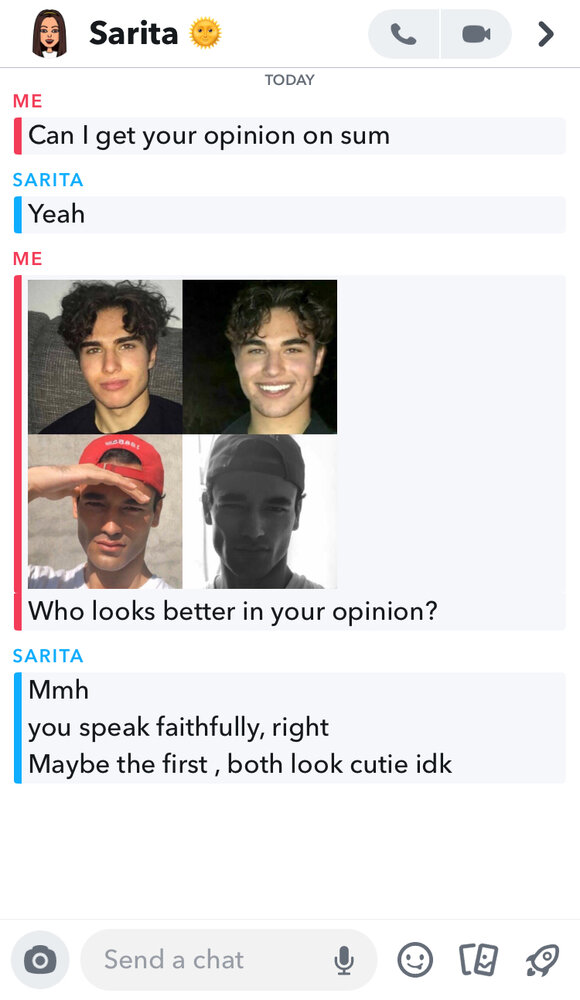View the sent photo collage

point(182,434)
